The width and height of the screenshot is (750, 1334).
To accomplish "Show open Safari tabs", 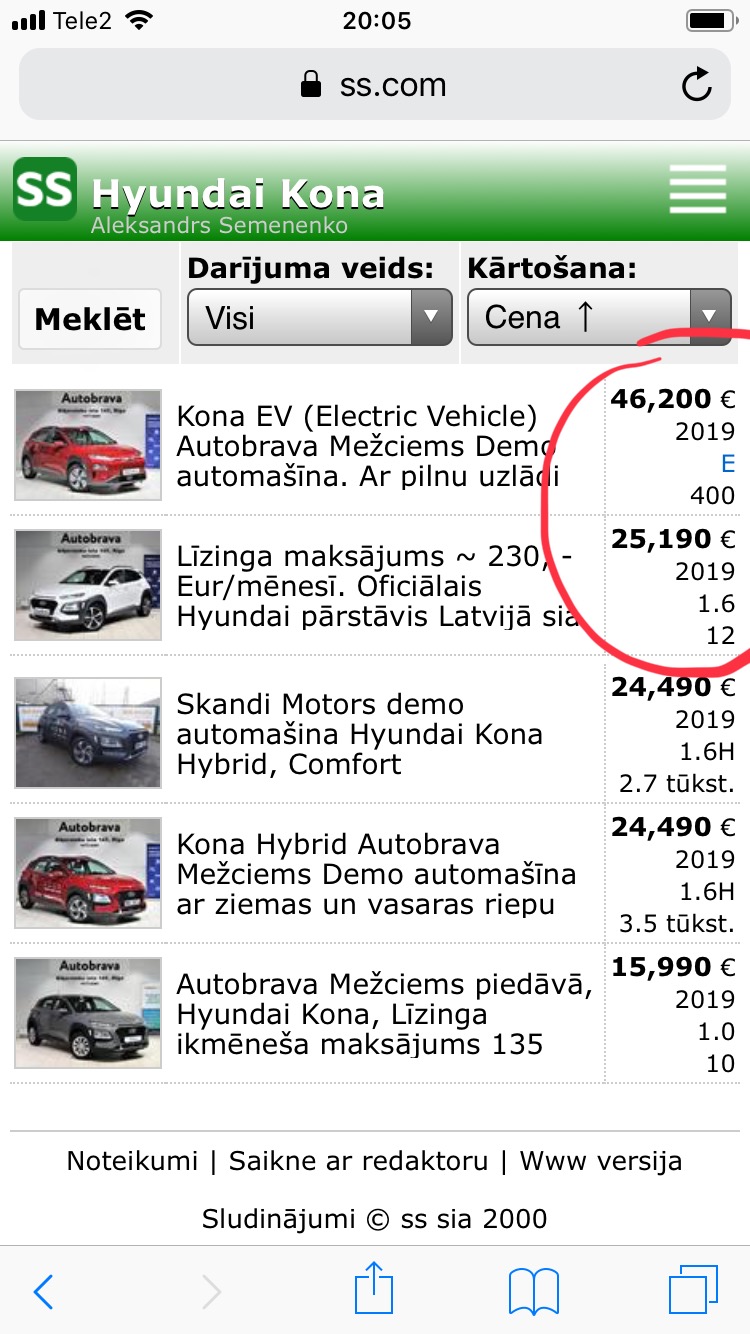I will pyautogui.click(x=693, y=1291).
